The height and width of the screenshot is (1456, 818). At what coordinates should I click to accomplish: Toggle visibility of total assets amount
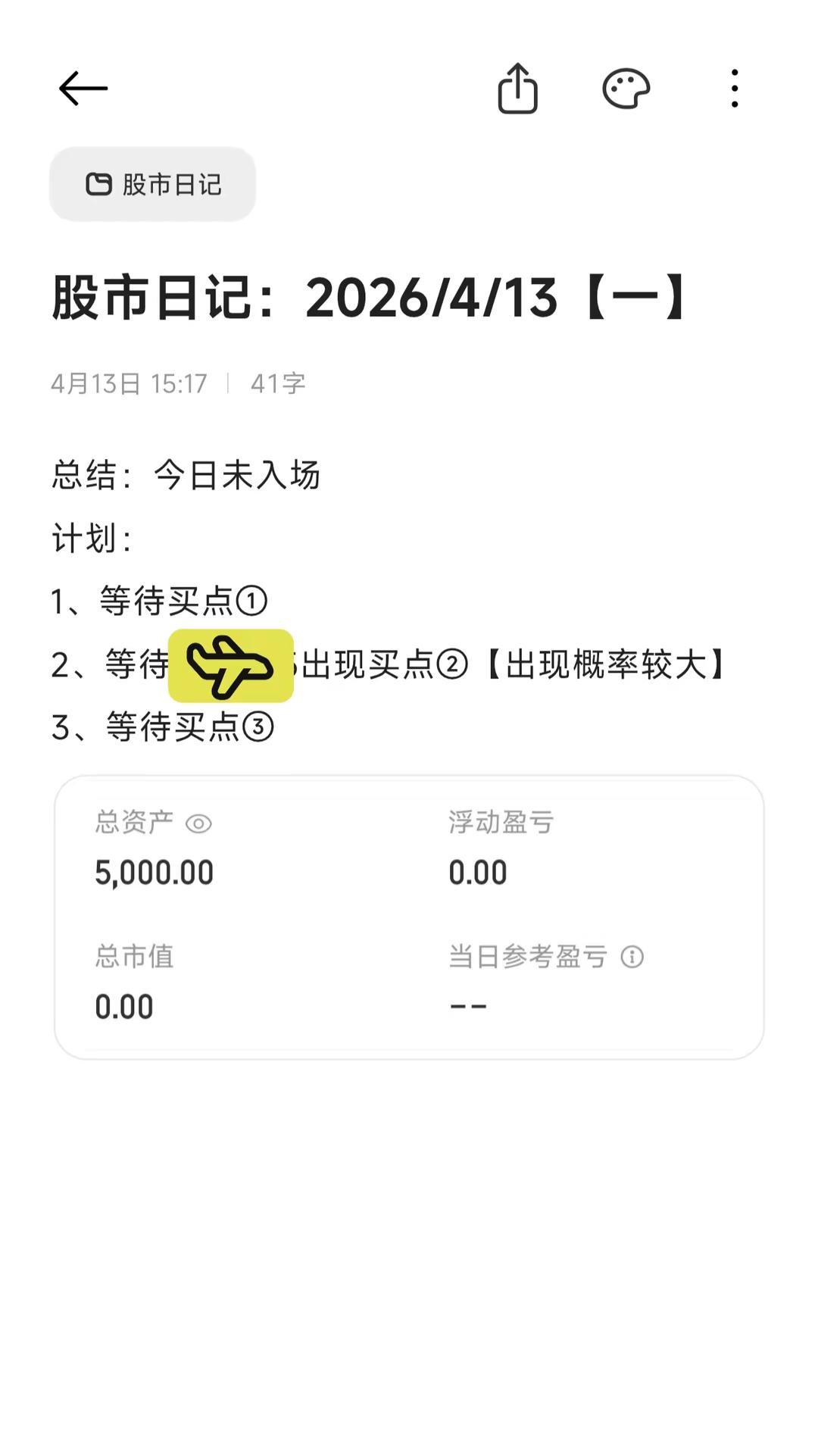point(198,822)
